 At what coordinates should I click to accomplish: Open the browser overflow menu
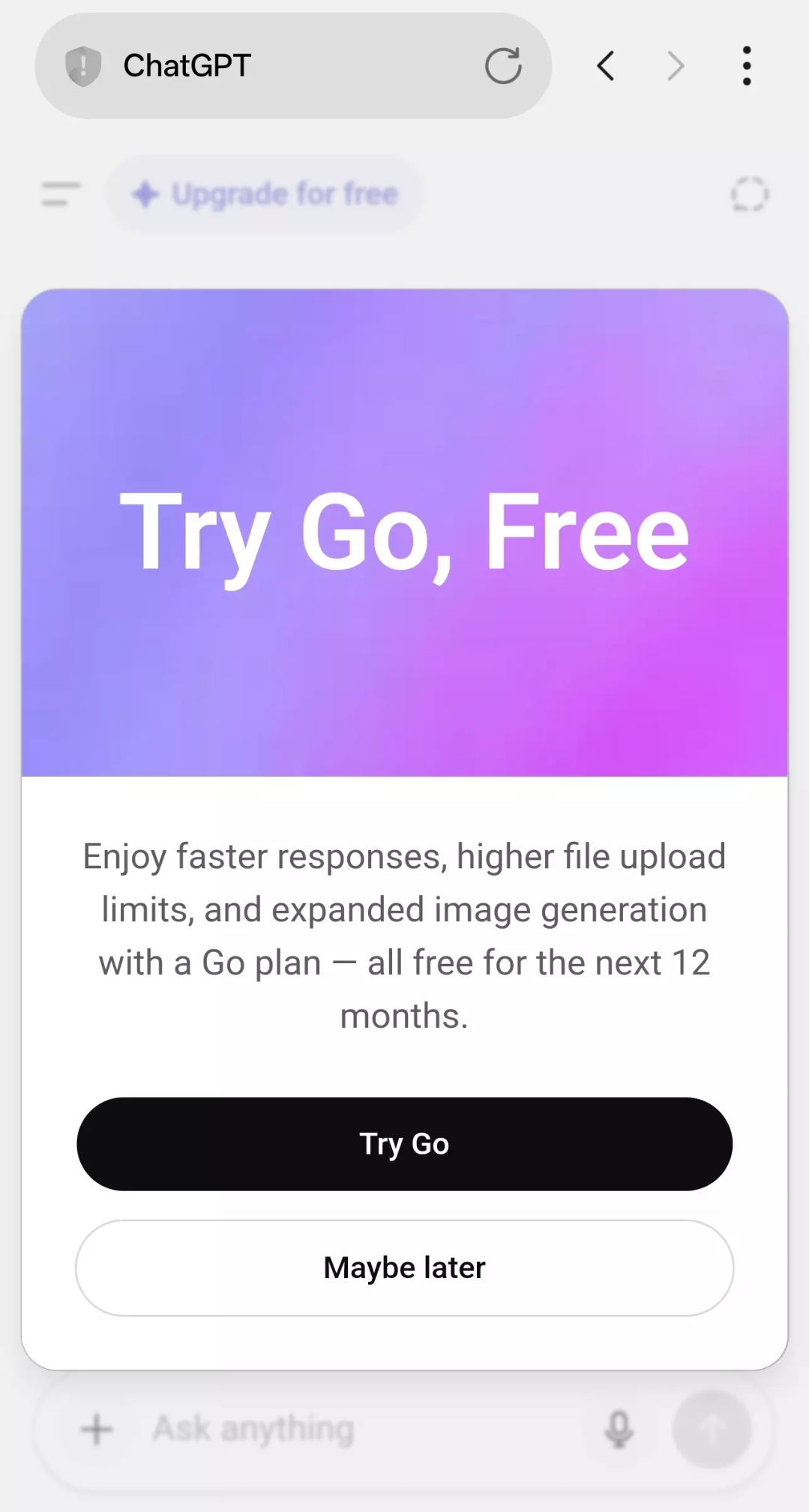[x=746, y=66]
